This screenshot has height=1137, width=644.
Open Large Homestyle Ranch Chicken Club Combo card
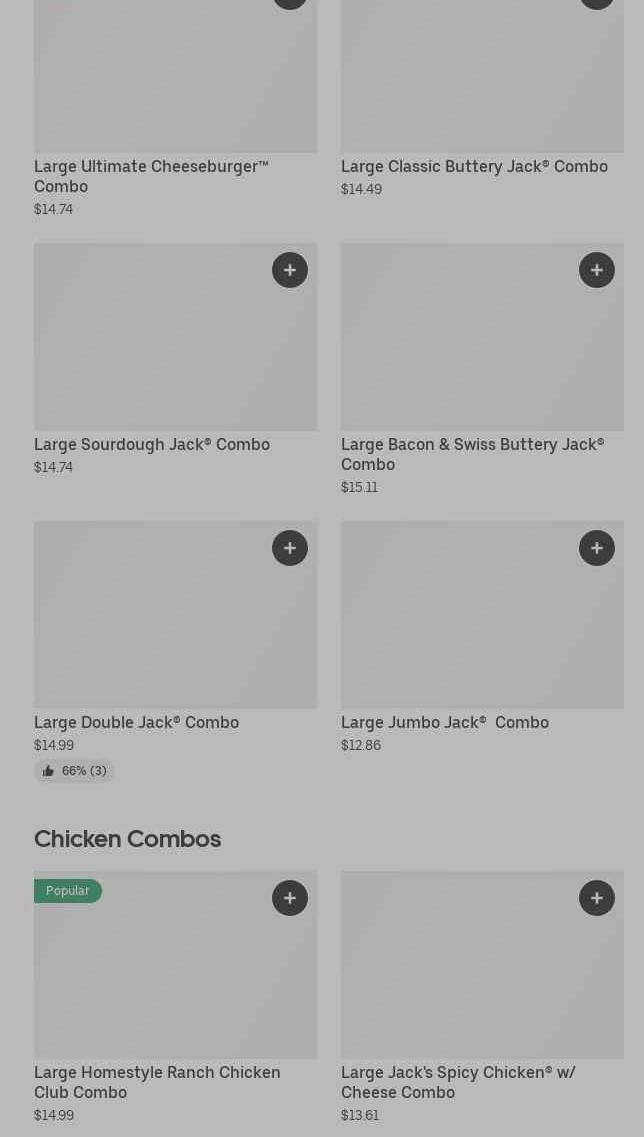[157, 1082]
